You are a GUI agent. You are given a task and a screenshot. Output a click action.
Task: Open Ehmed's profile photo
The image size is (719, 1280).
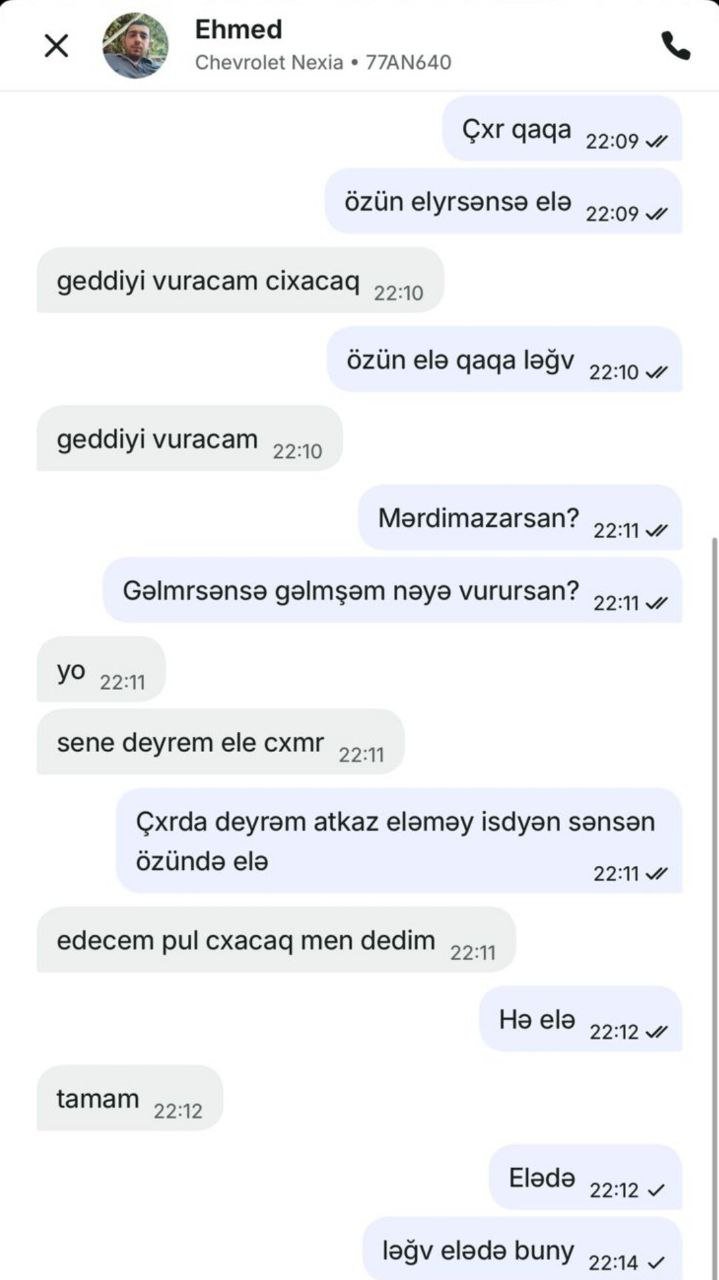point(136,46)
